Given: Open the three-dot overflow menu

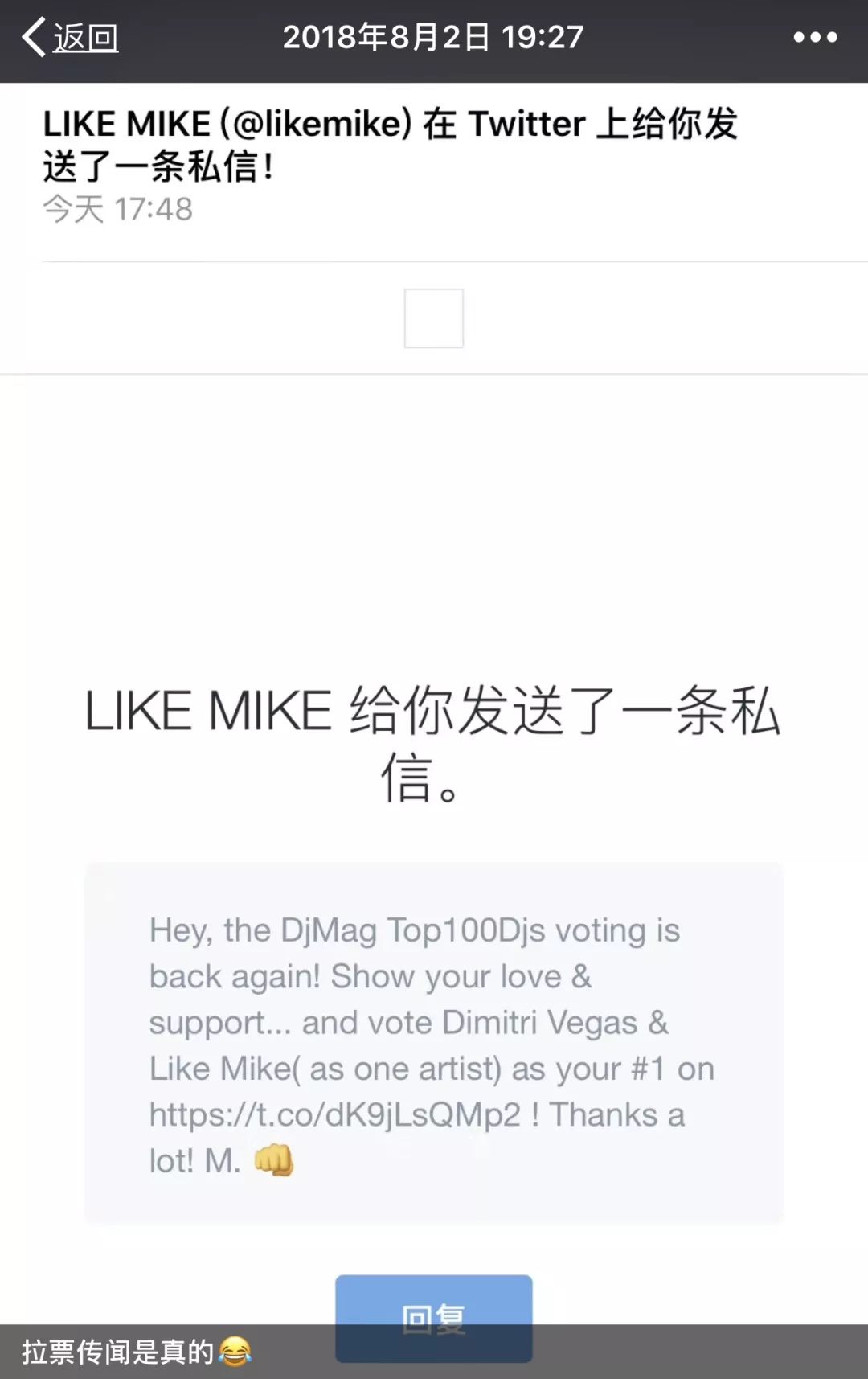Looking at the screenshot, I should point(815,38).
